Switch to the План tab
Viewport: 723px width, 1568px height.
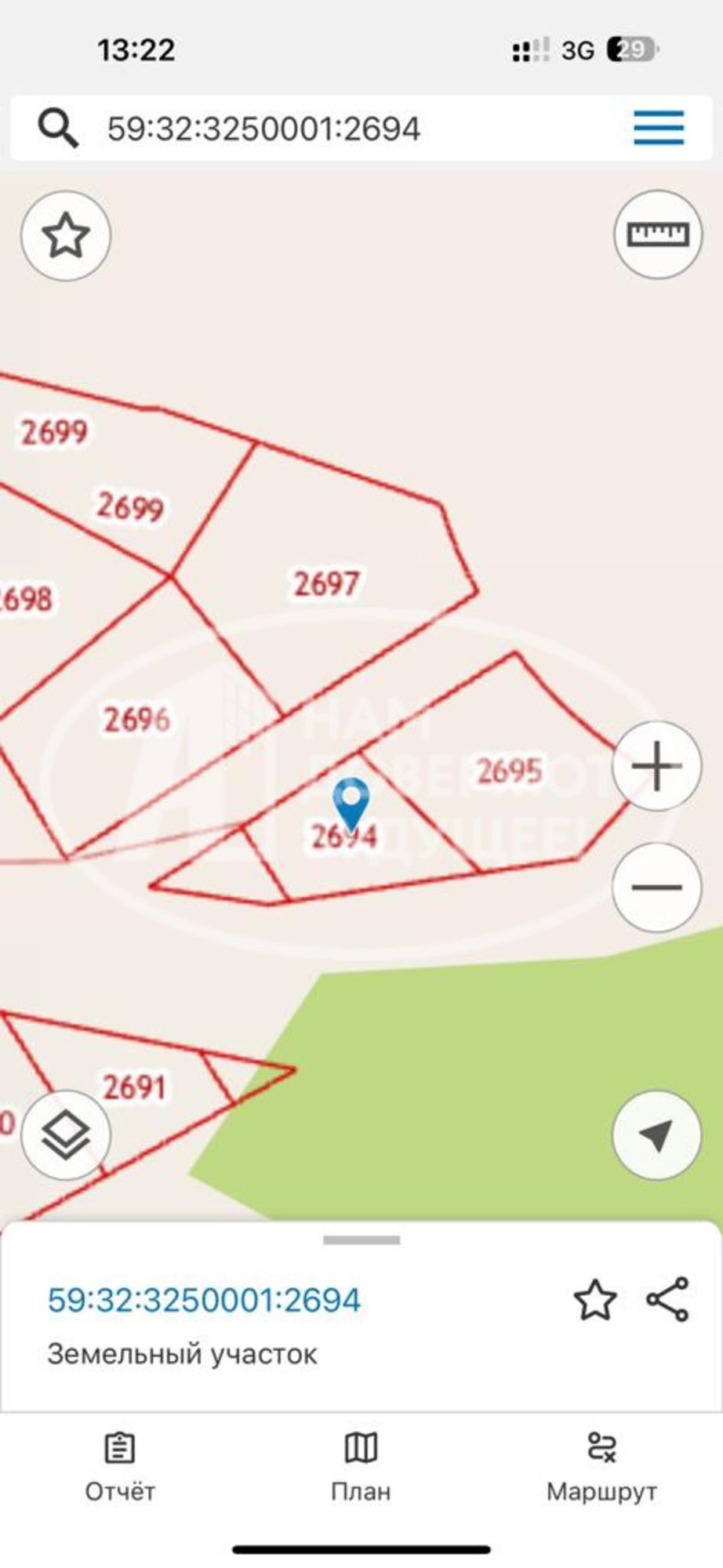(361, 1466)
